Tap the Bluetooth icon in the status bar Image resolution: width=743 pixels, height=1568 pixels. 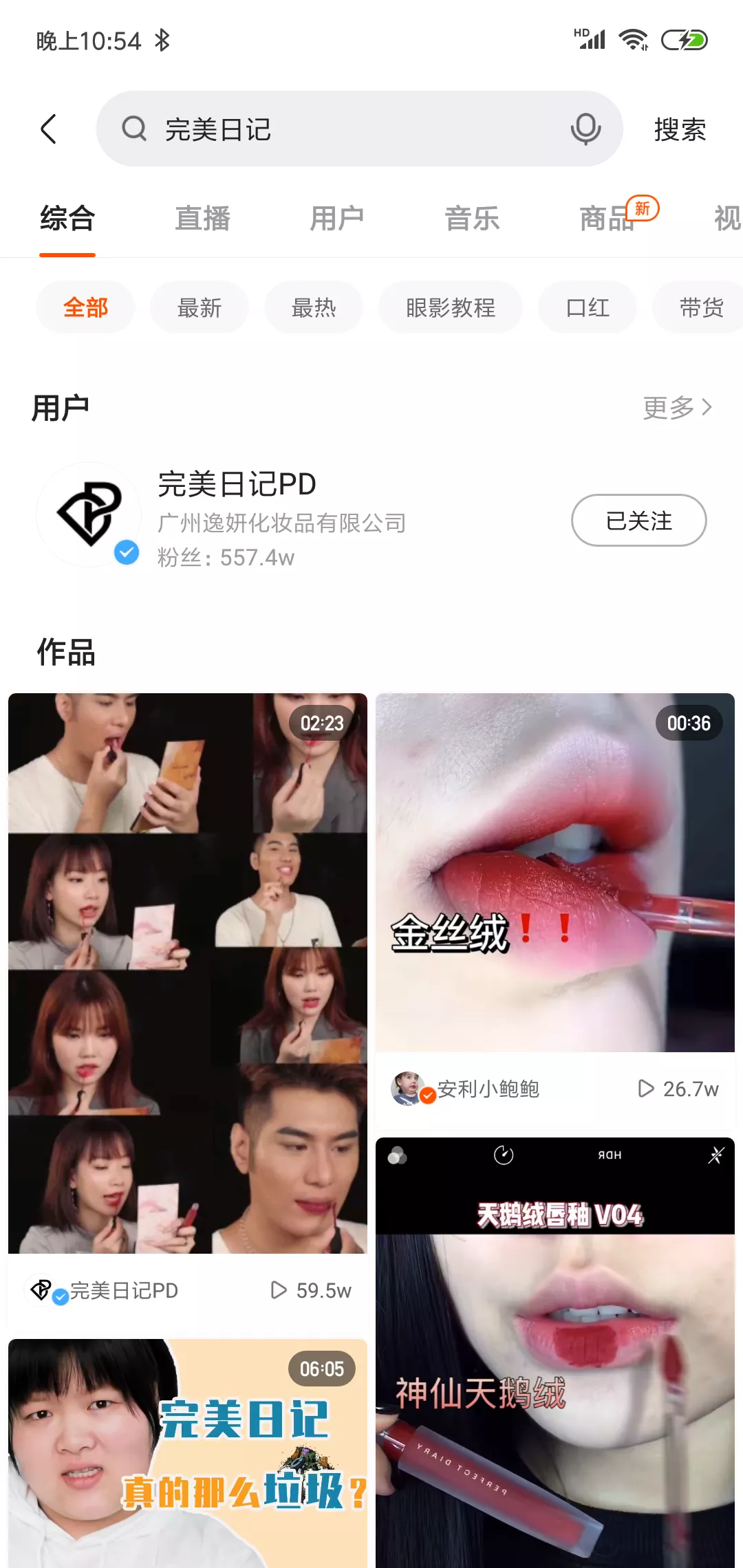160,39
